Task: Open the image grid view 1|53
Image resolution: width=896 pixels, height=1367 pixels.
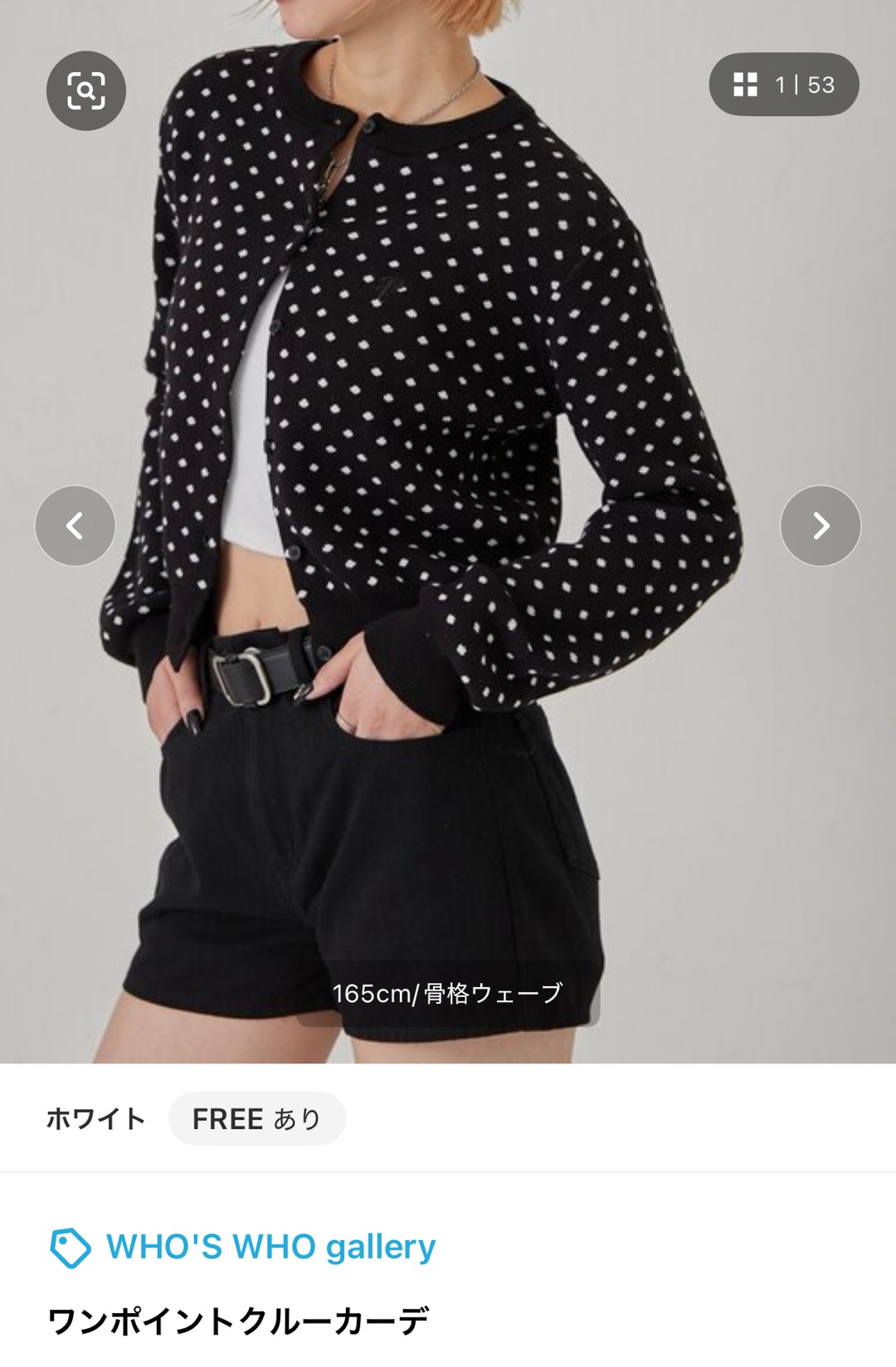Action: pos(783,85)
